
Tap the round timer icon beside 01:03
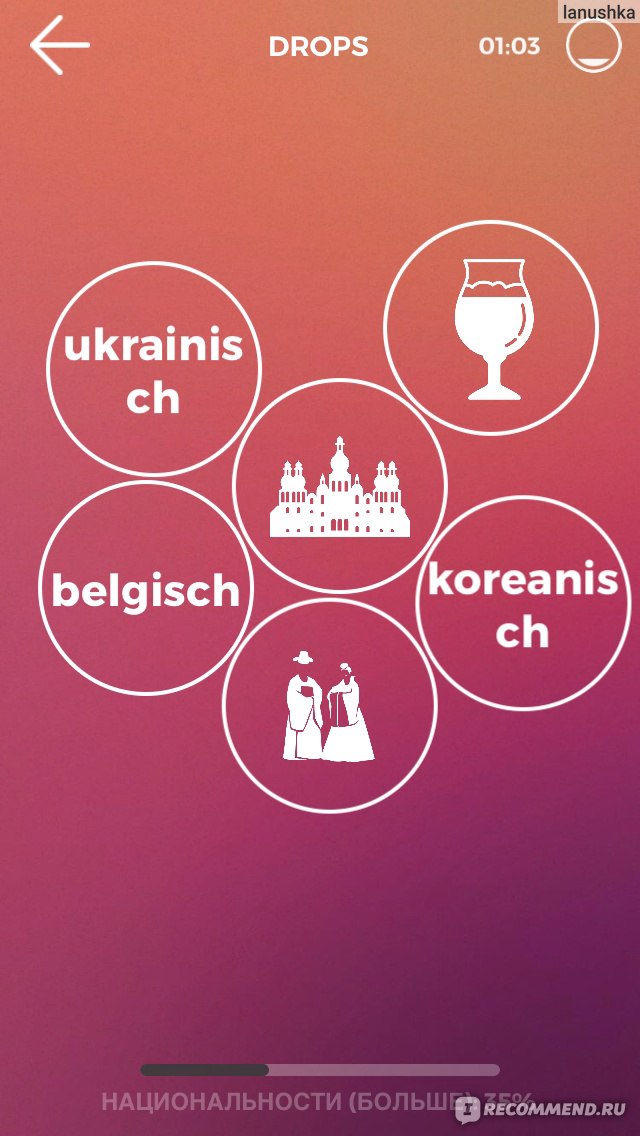594,45
